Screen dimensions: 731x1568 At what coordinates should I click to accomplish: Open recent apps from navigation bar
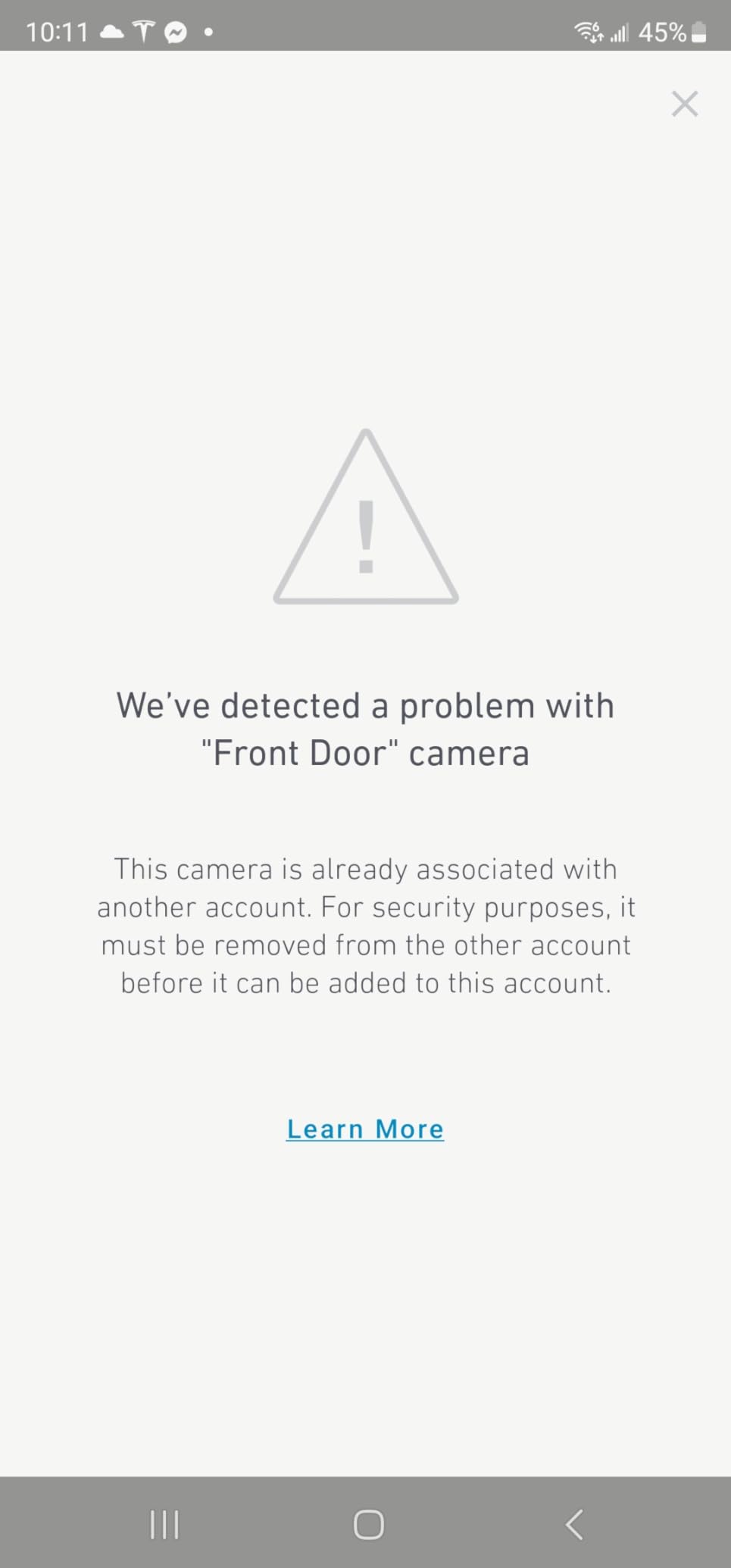pos(164,1524)
